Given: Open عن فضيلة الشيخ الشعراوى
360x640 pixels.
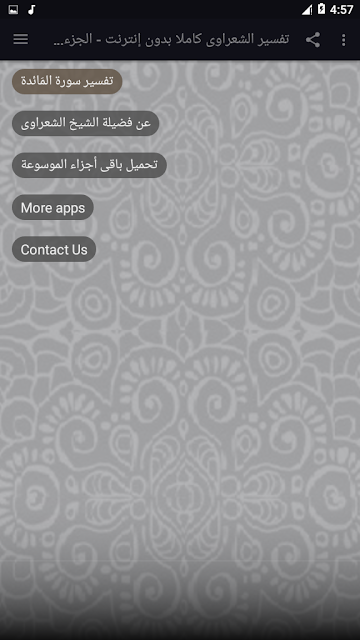Looking at the screenshot, I should click(85, 123).
